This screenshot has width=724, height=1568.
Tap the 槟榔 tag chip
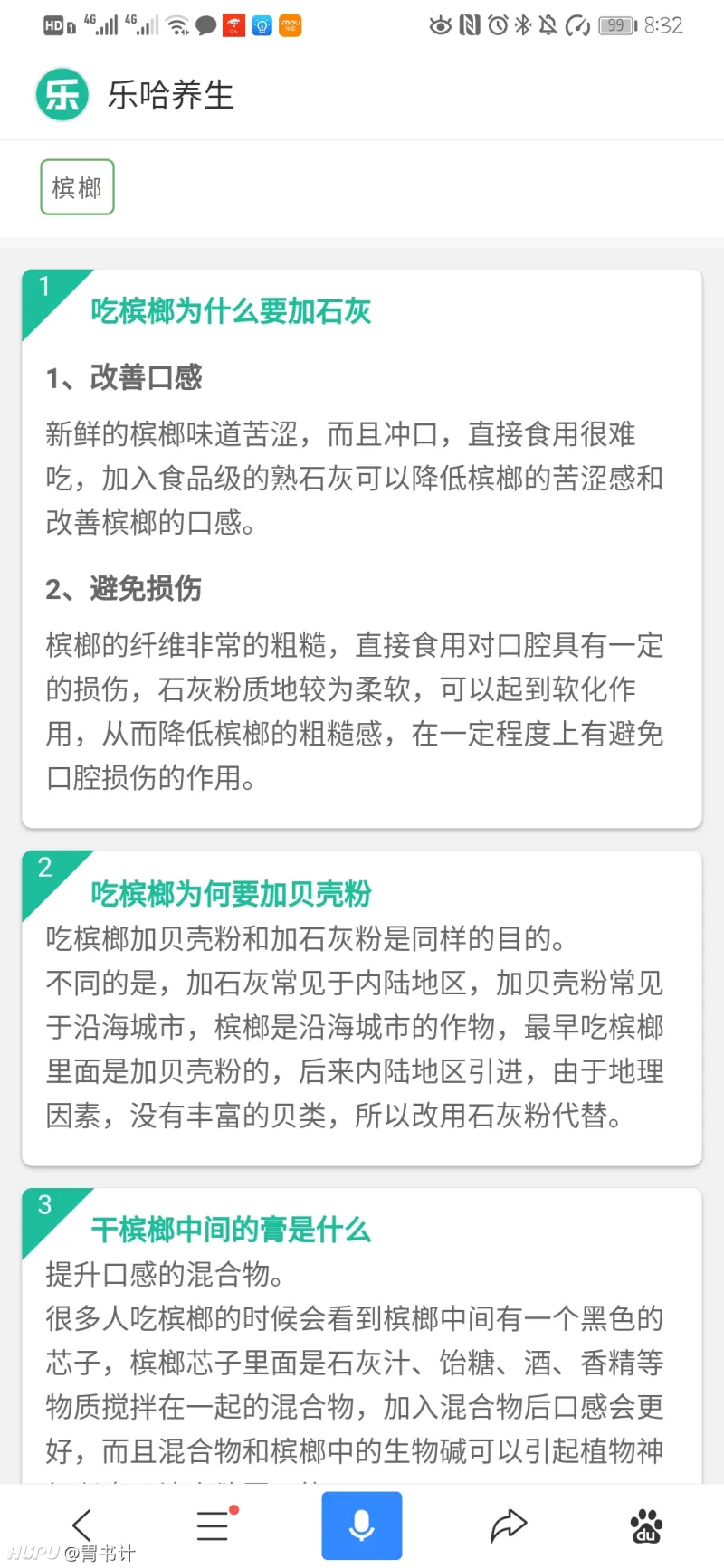77,187
